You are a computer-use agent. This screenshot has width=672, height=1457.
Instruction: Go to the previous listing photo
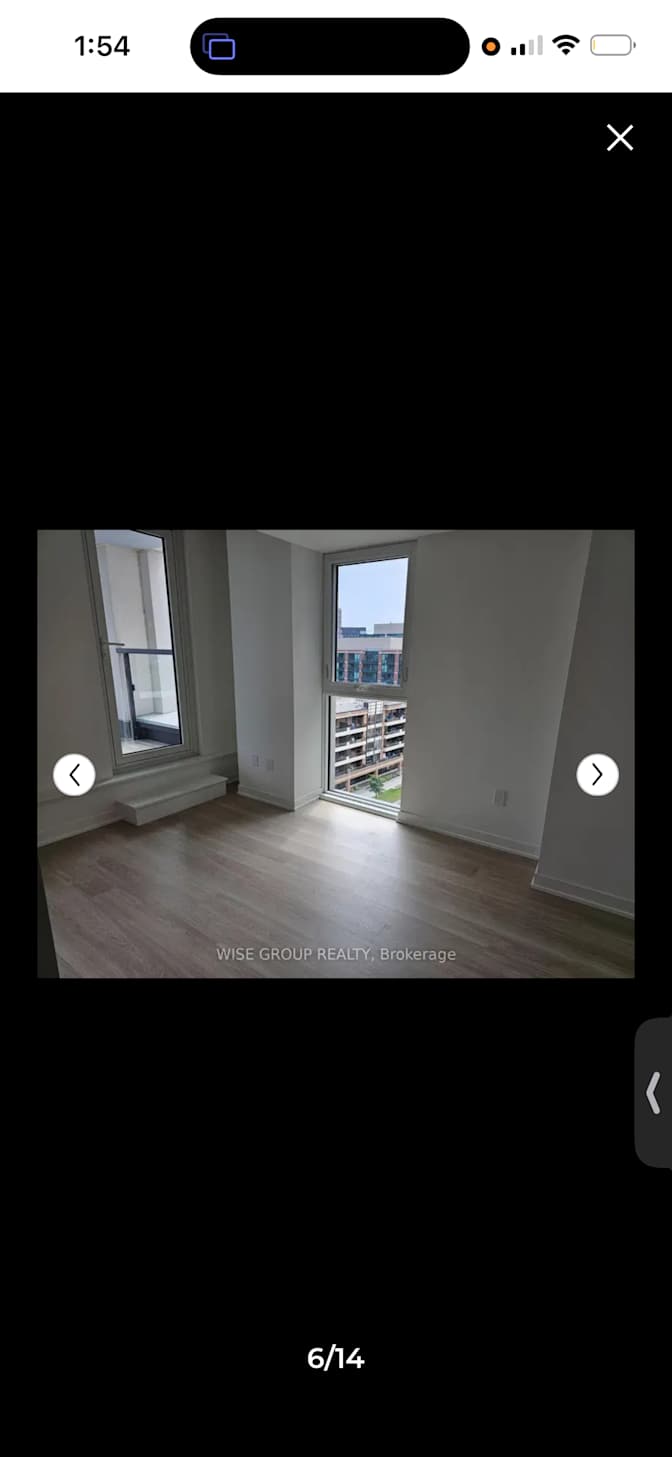(x=74, y=774)
